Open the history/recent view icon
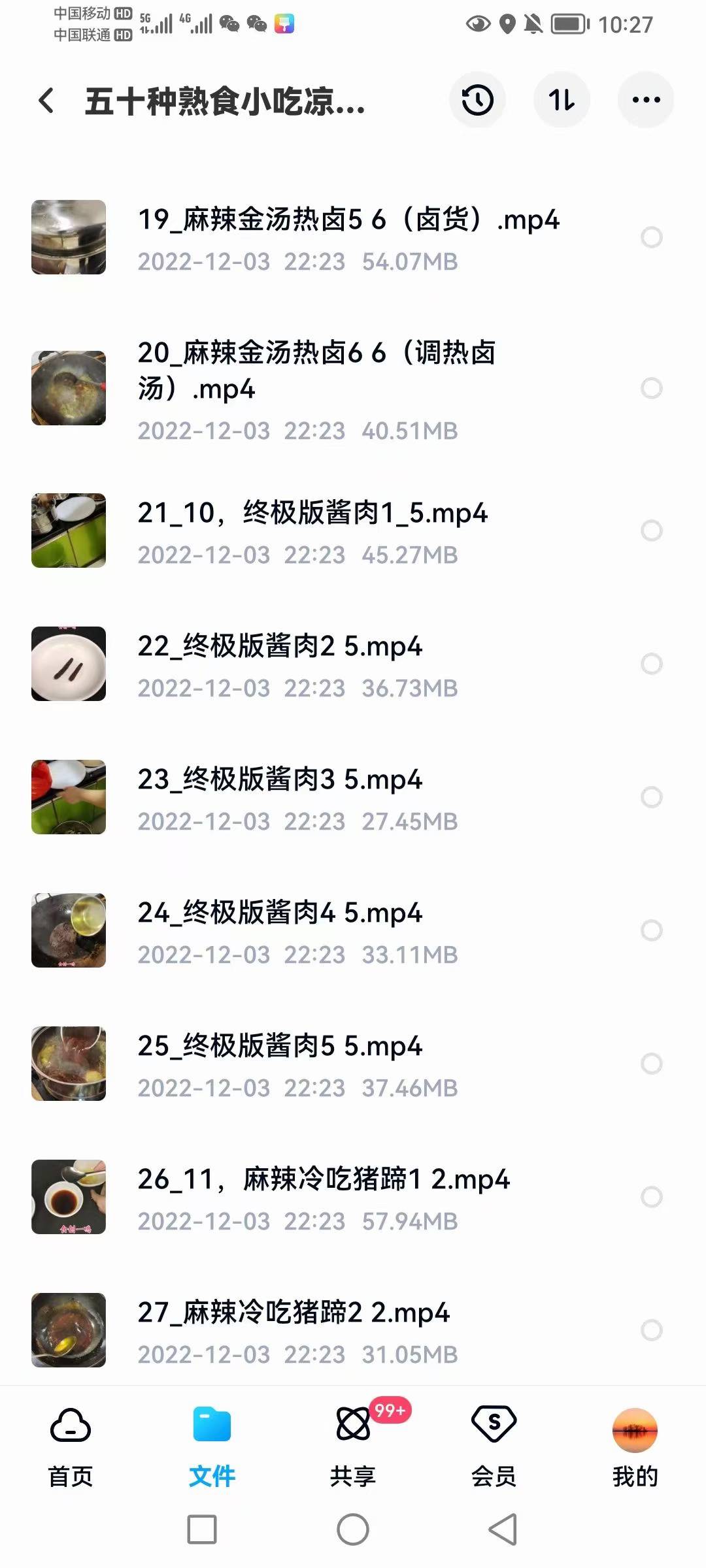 [x=477, y=99]
